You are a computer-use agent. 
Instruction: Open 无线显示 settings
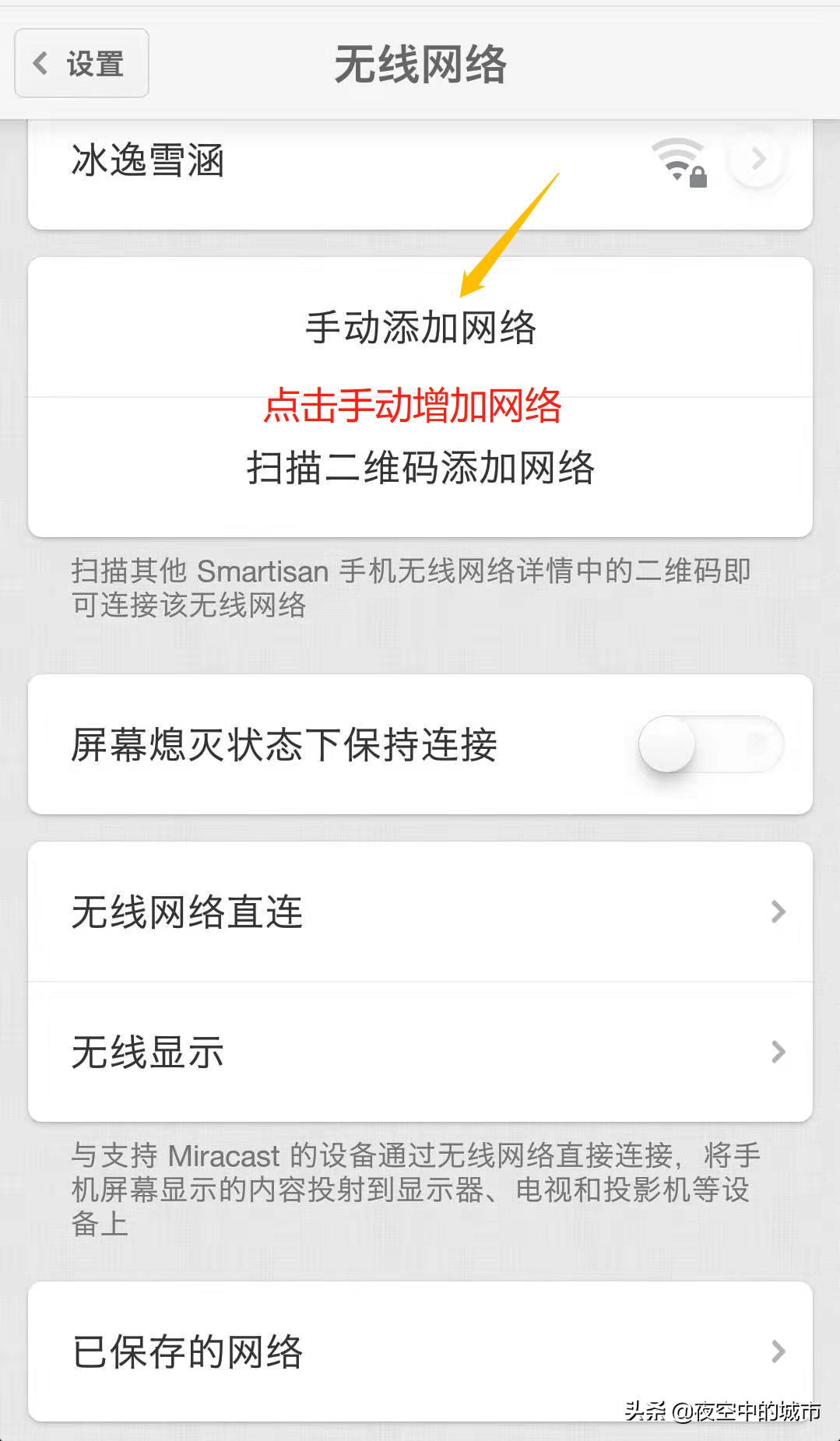pos(420,1052)
